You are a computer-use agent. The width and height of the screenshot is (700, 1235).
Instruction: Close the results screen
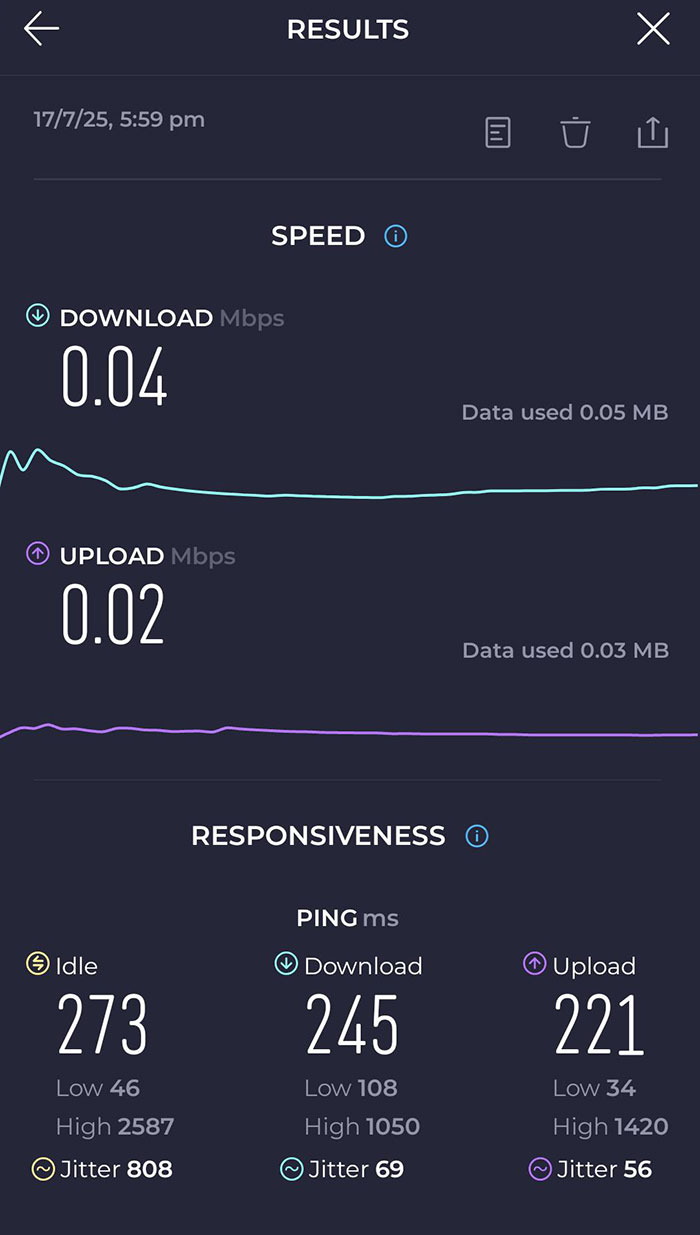click(653, 30)
